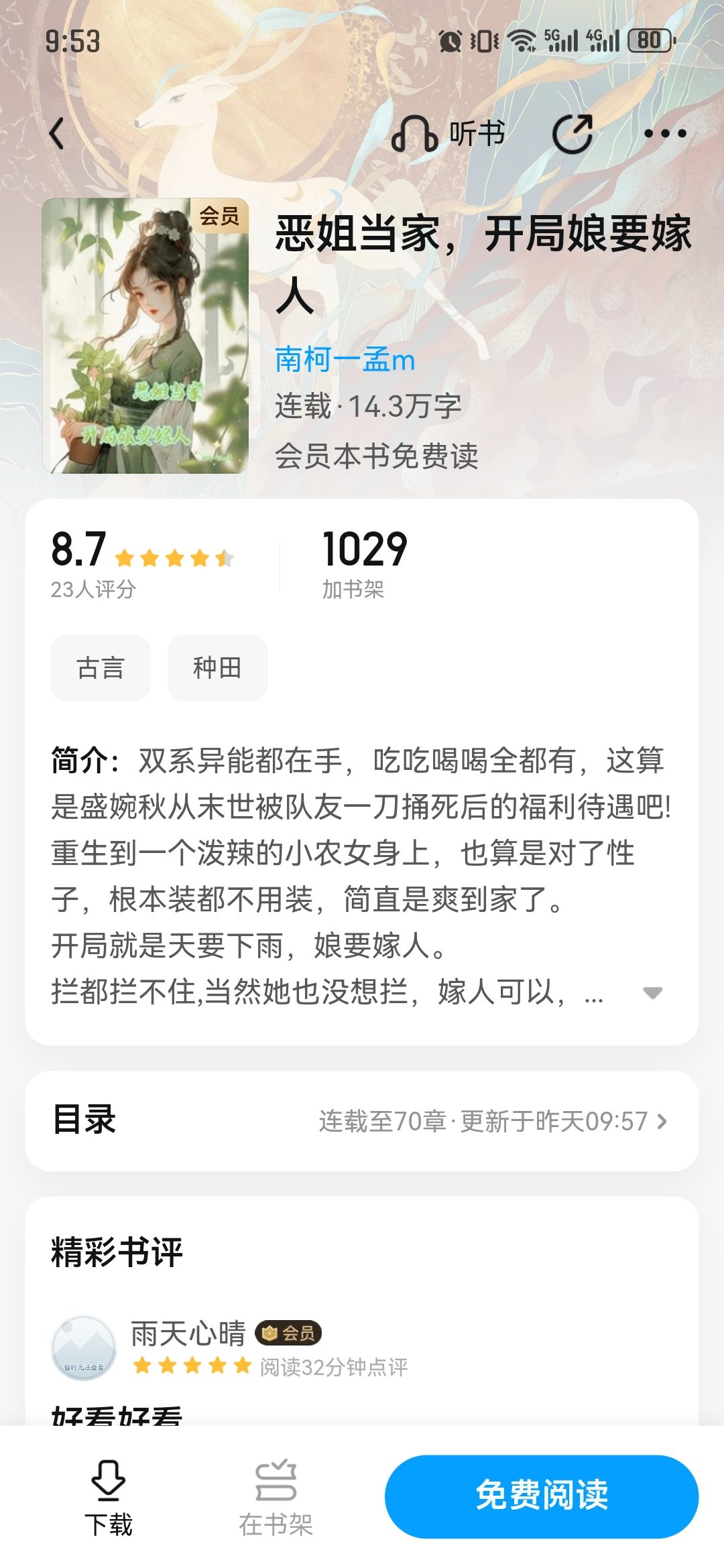Start reading with 免费阅读
This screenshot has width=724, height=1568.
542,1496
